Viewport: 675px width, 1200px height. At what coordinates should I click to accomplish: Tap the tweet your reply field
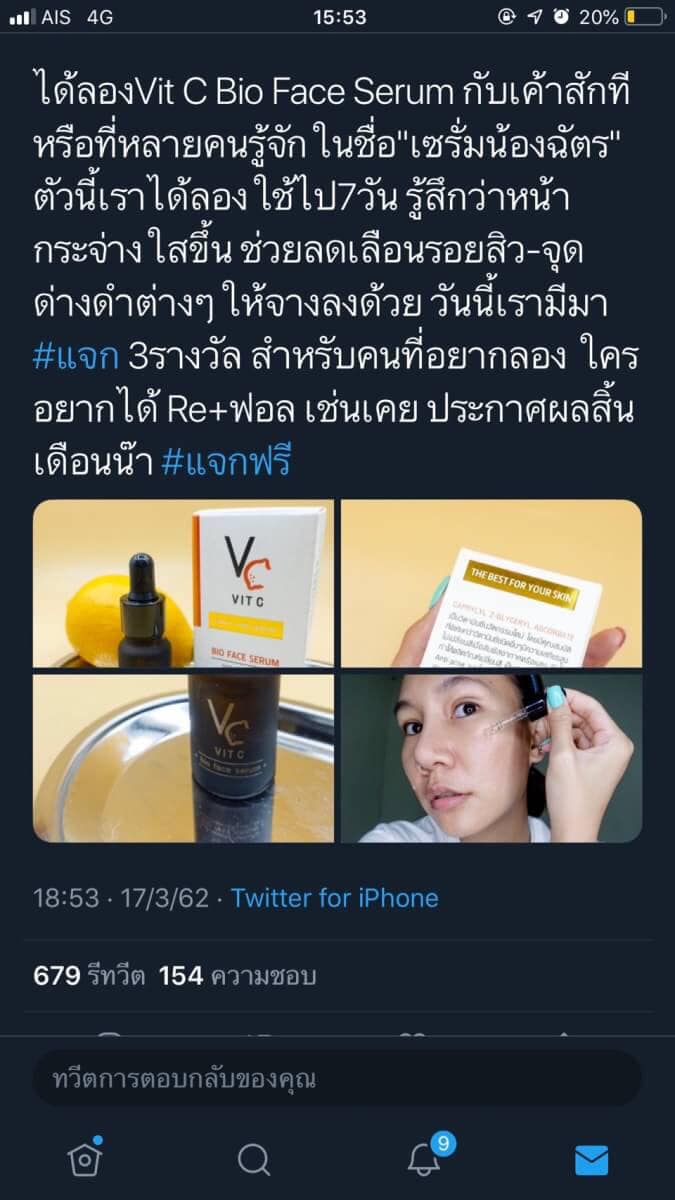point(336,1078)
